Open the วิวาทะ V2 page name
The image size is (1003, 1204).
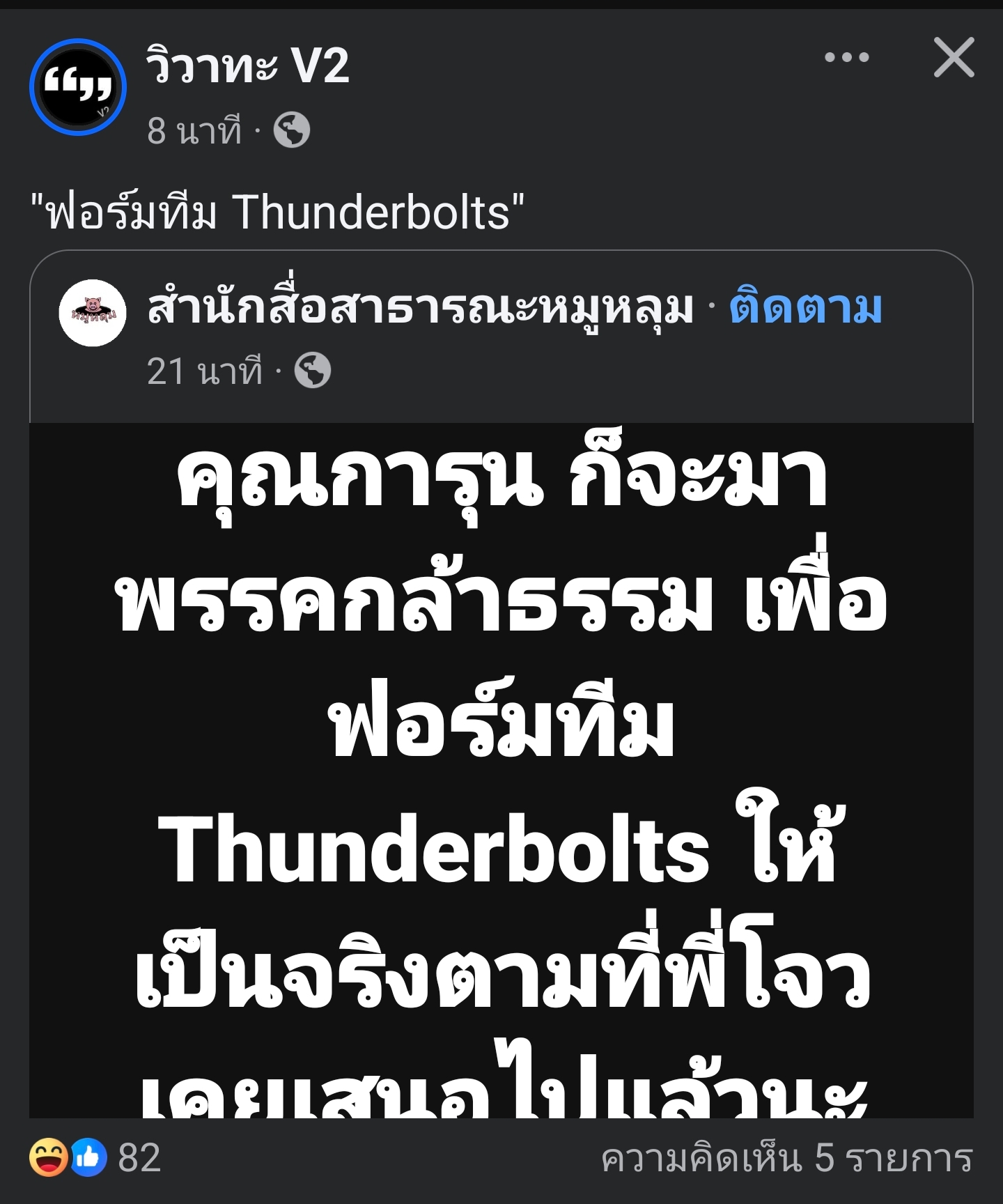[x=247, y=67]
